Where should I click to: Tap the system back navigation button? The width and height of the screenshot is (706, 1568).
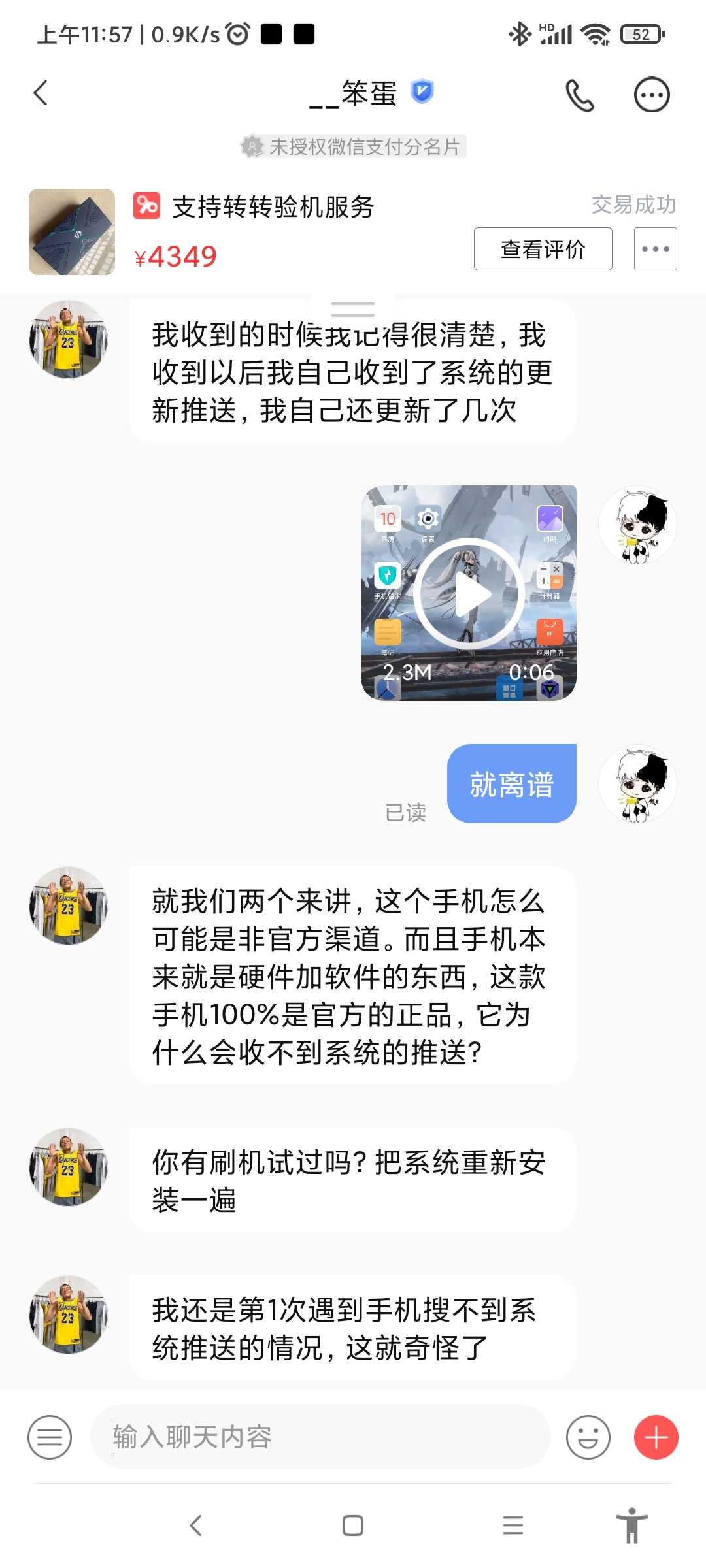(195, 1526)
